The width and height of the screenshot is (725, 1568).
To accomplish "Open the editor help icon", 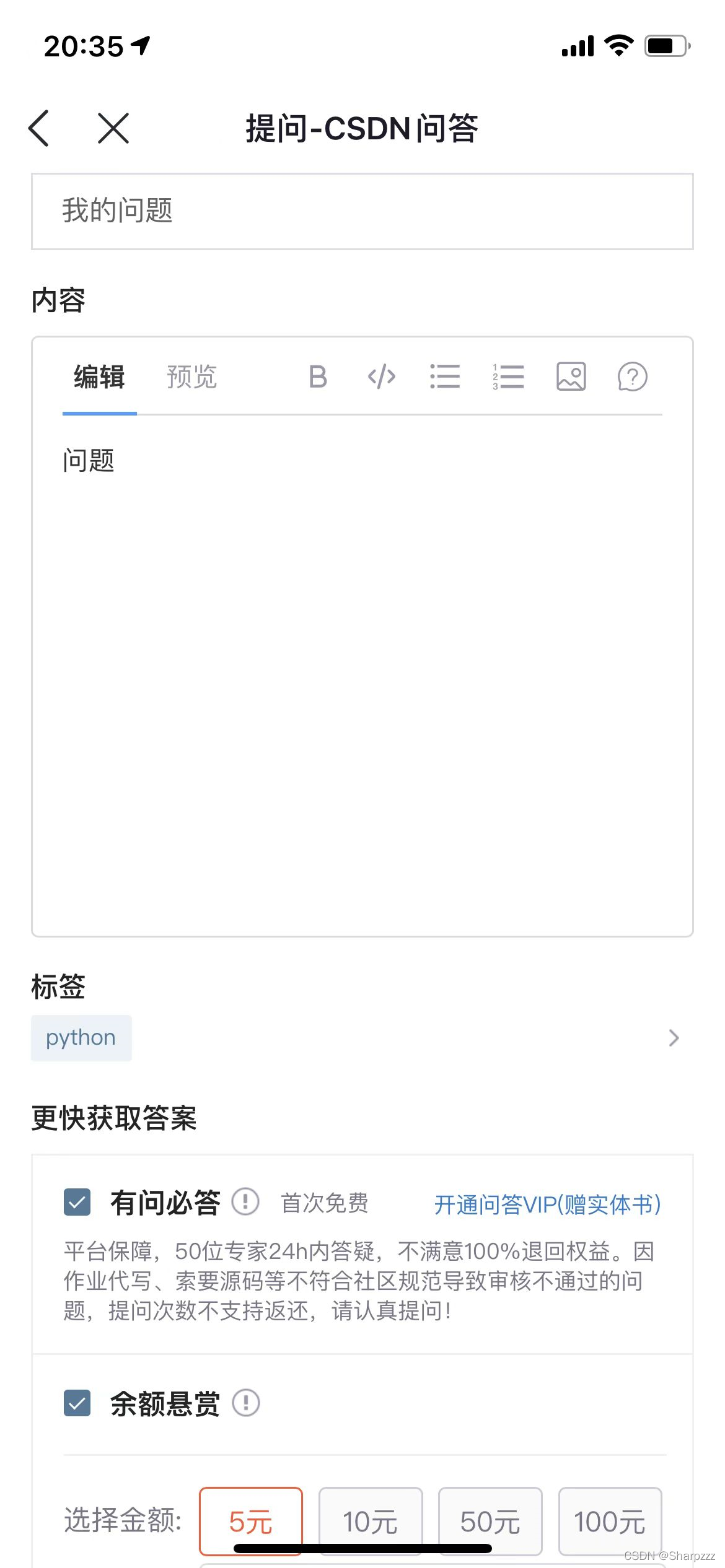I will pos(633,377).
